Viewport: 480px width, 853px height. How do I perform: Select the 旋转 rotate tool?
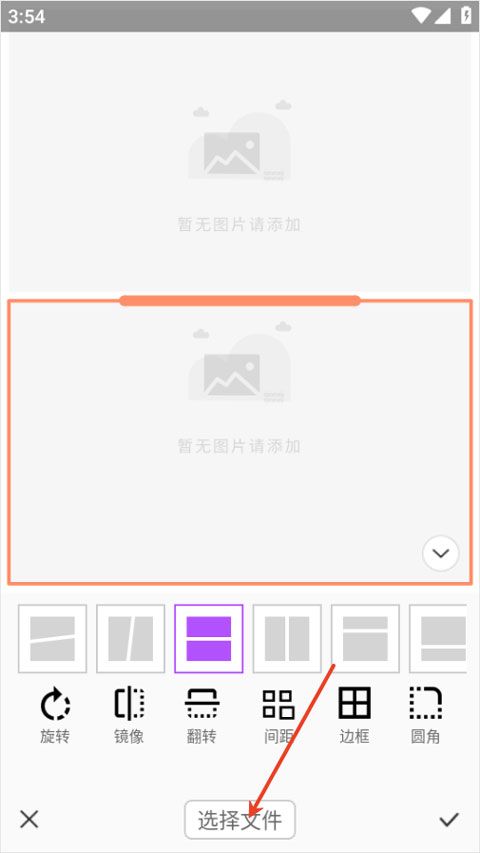[x=55, y=716]
